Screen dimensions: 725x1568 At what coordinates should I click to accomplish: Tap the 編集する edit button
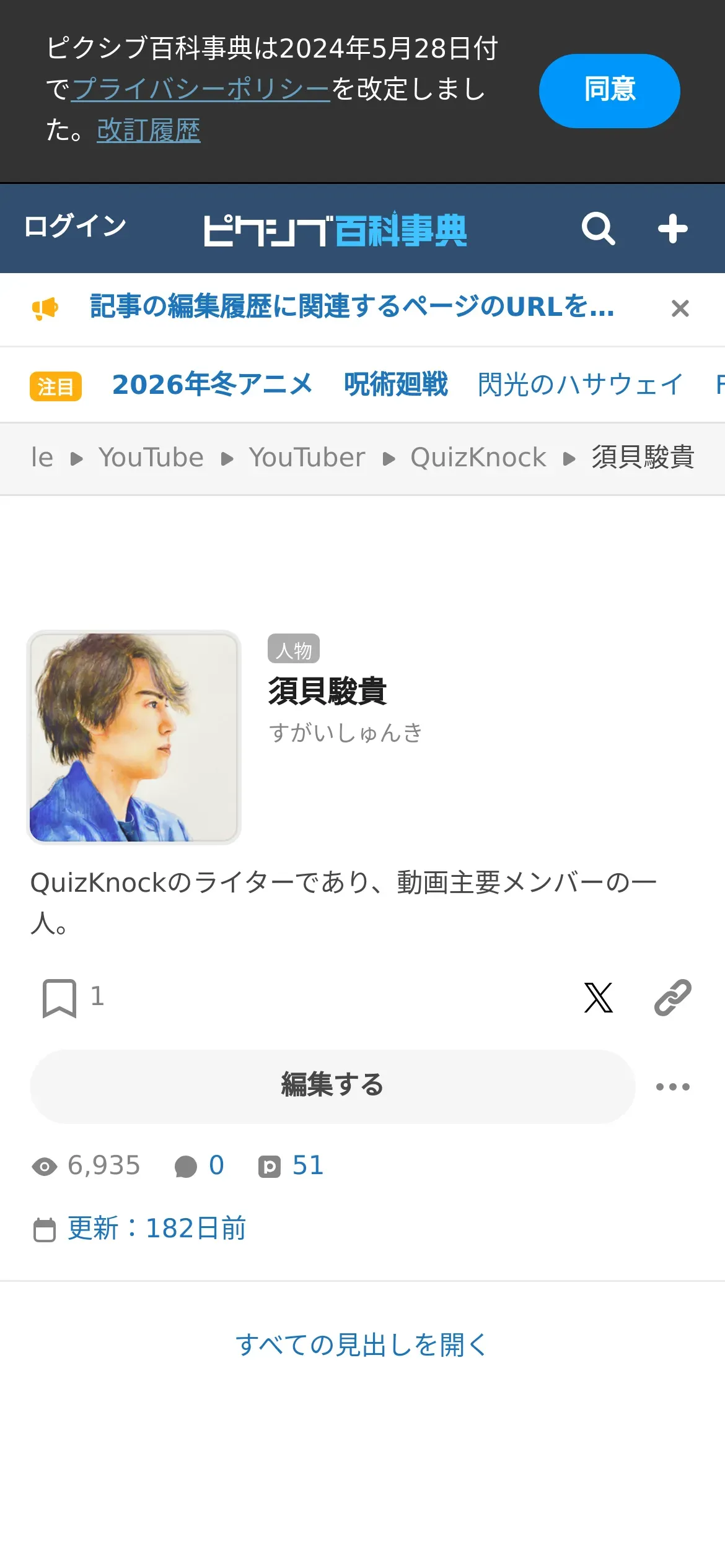(x=332, y=1086)
